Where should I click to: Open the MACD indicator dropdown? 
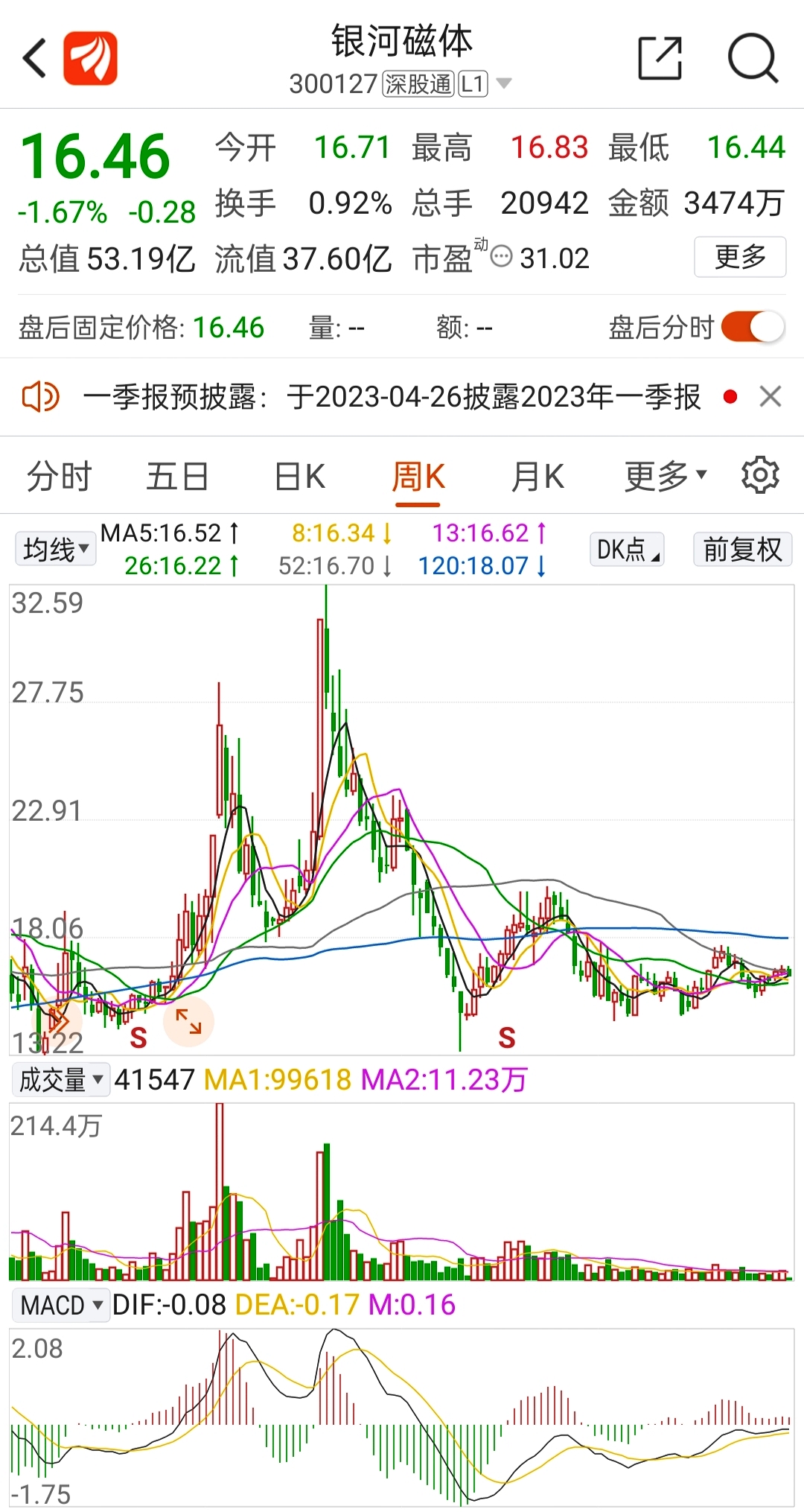tap(61, 1305)
